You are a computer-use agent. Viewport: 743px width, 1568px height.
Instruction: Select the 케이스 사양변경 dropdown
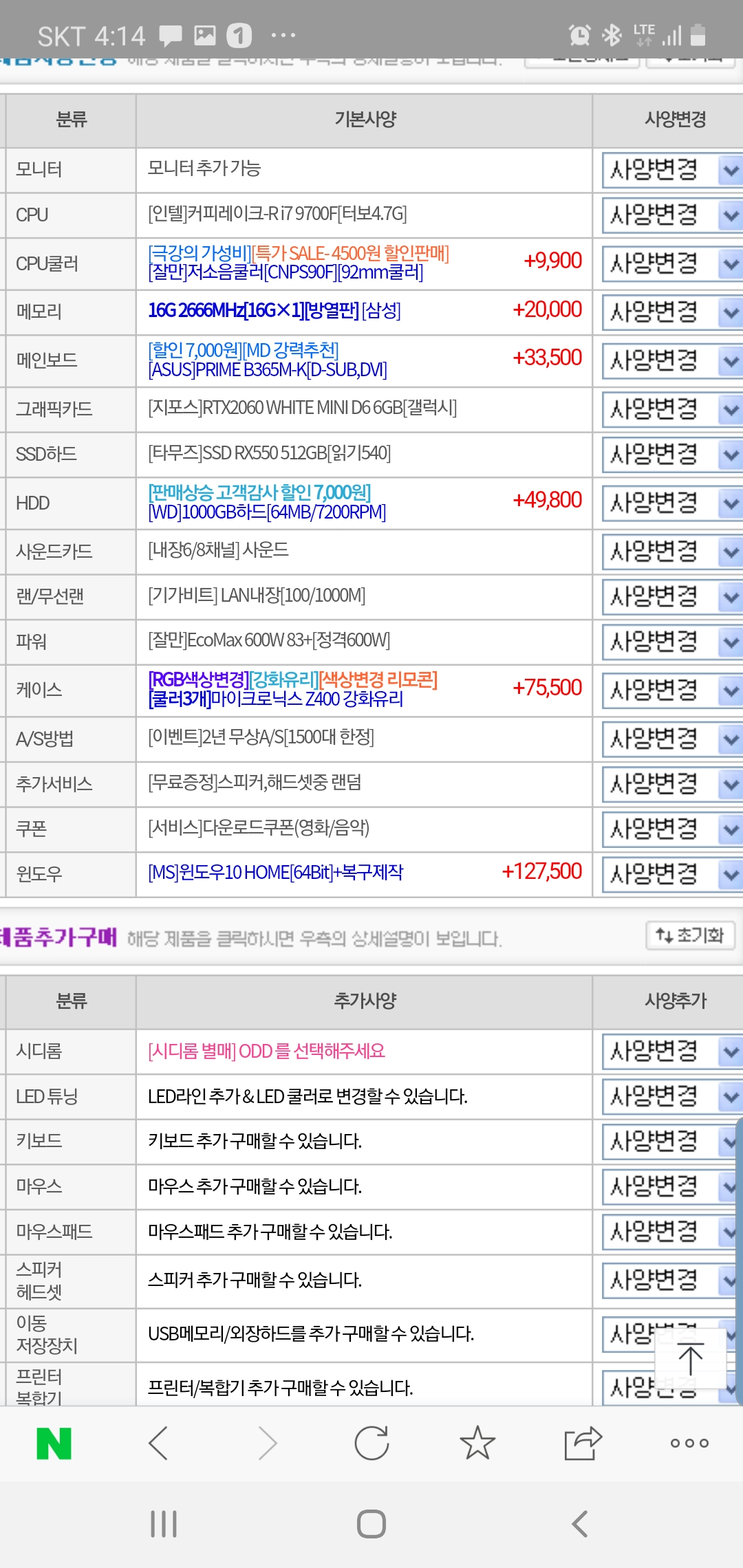click(672, 690)
